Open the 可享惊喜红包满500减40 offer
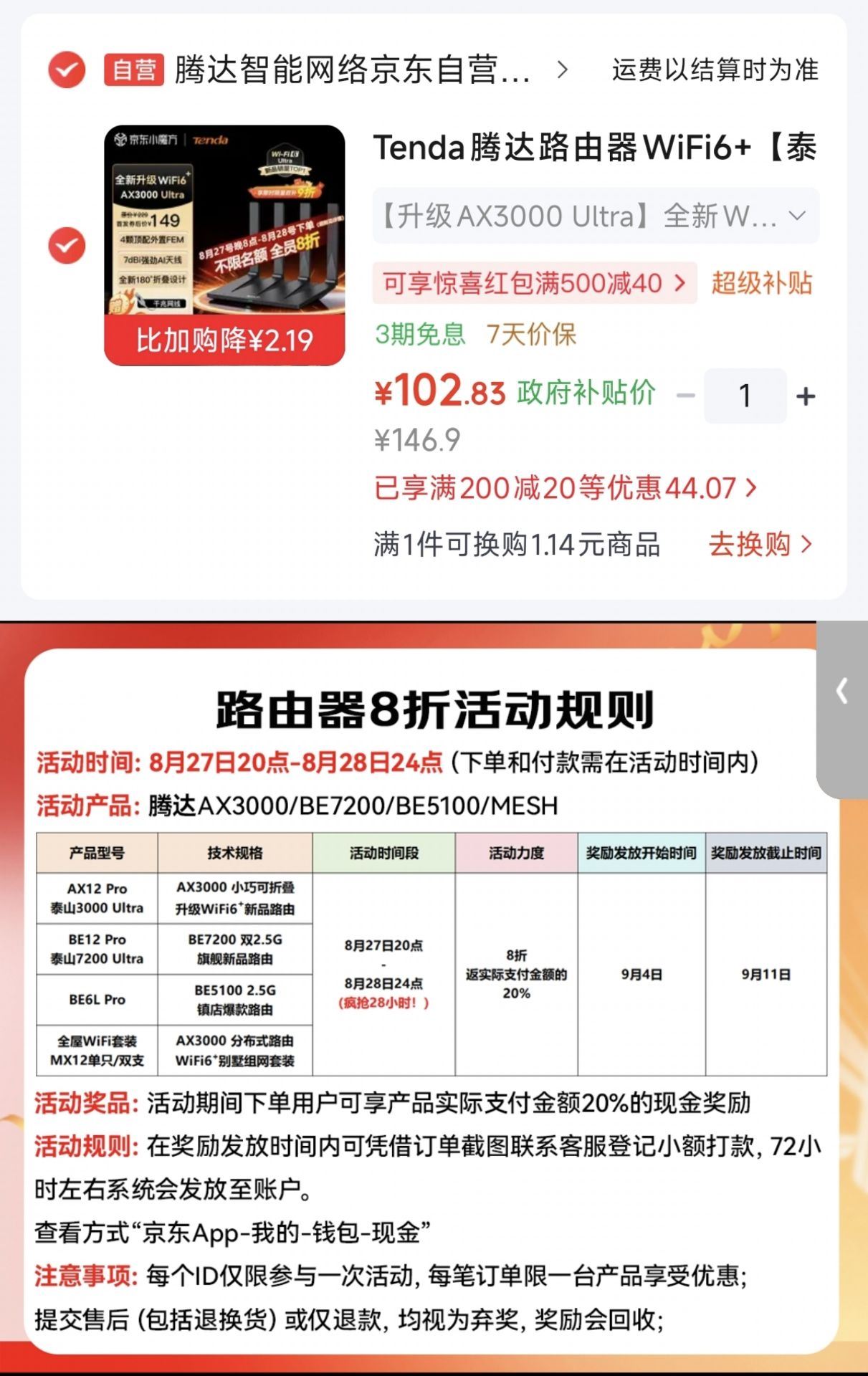This screenshot has width=868, height=1376. (535, 283)
